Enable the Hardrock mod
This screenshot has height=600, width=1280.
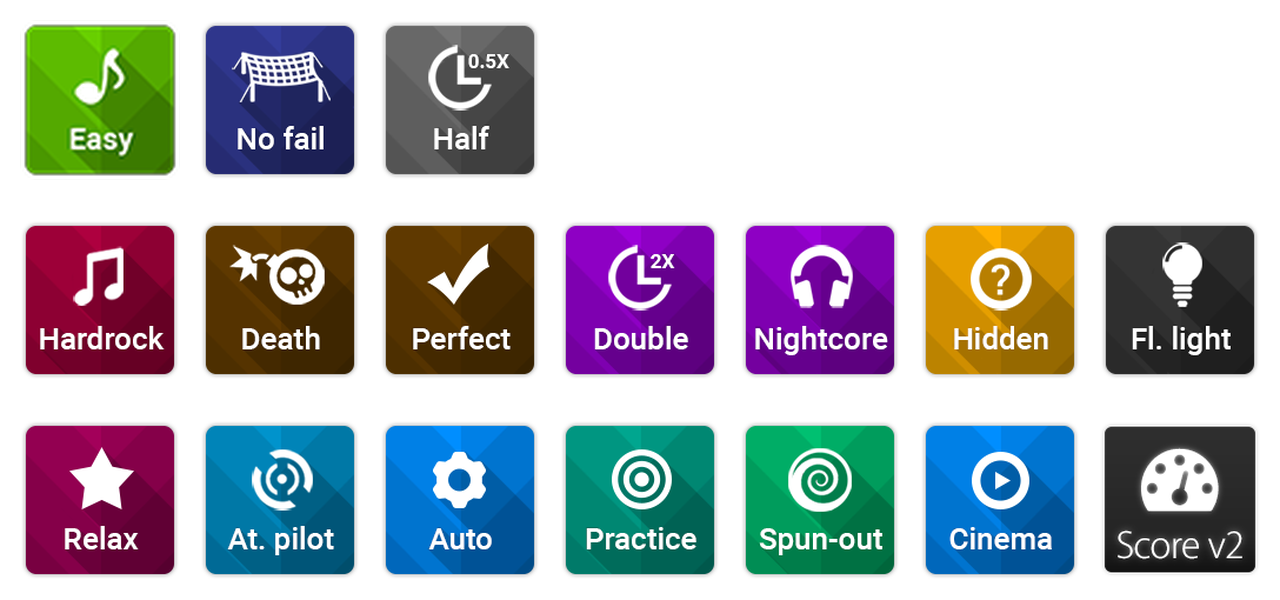point(100,300)
